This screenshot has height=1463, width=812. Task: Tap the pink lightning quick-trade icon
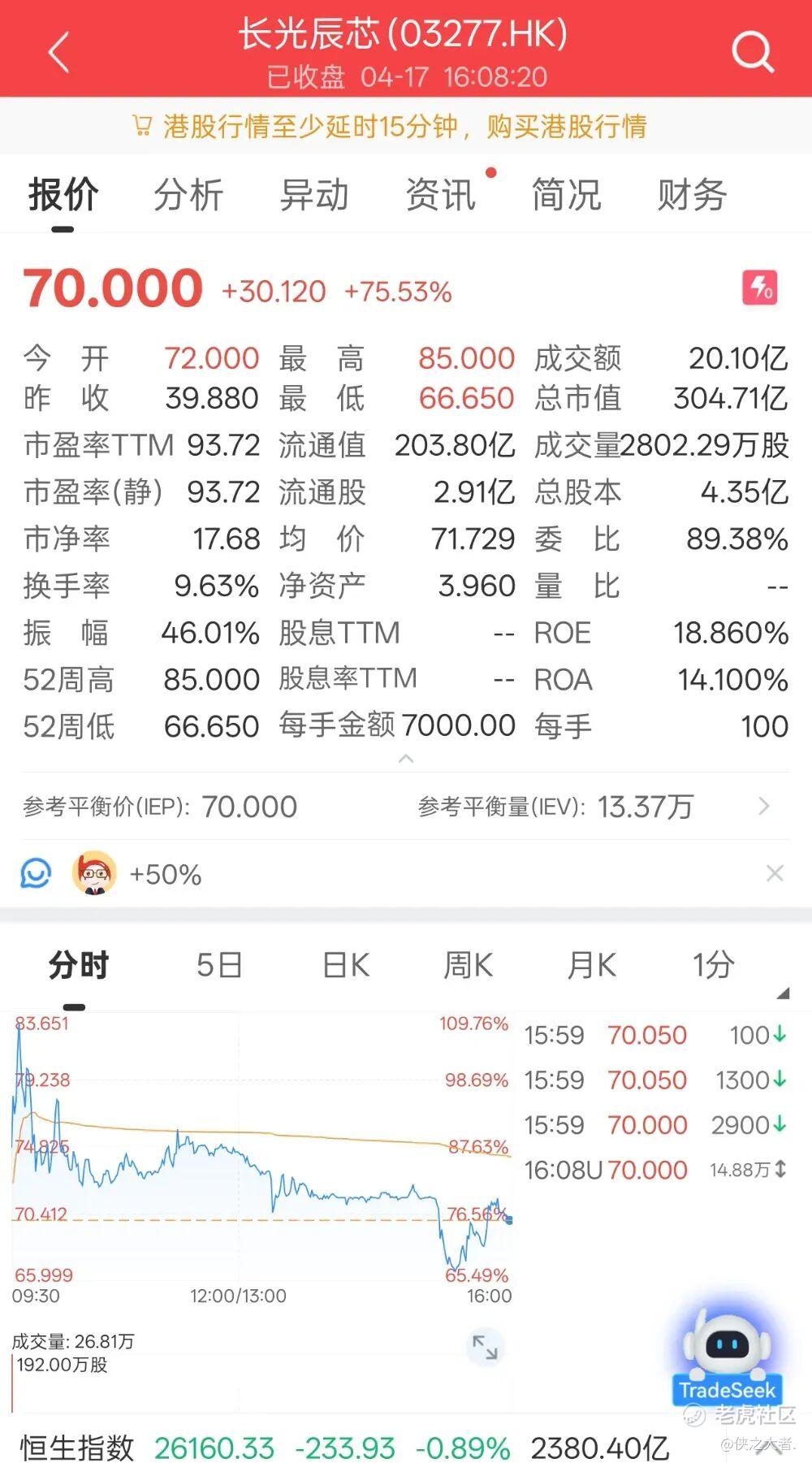tap(760, 288)
